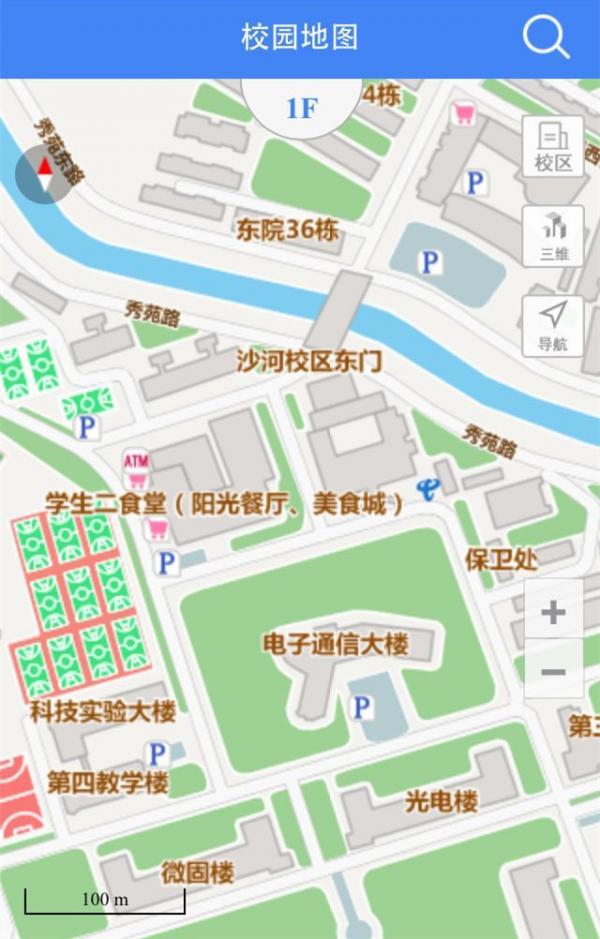The width and height of the screenshot is (600, 939).
Task: Switch to 三维 3D view
Action: coord(553,236)
